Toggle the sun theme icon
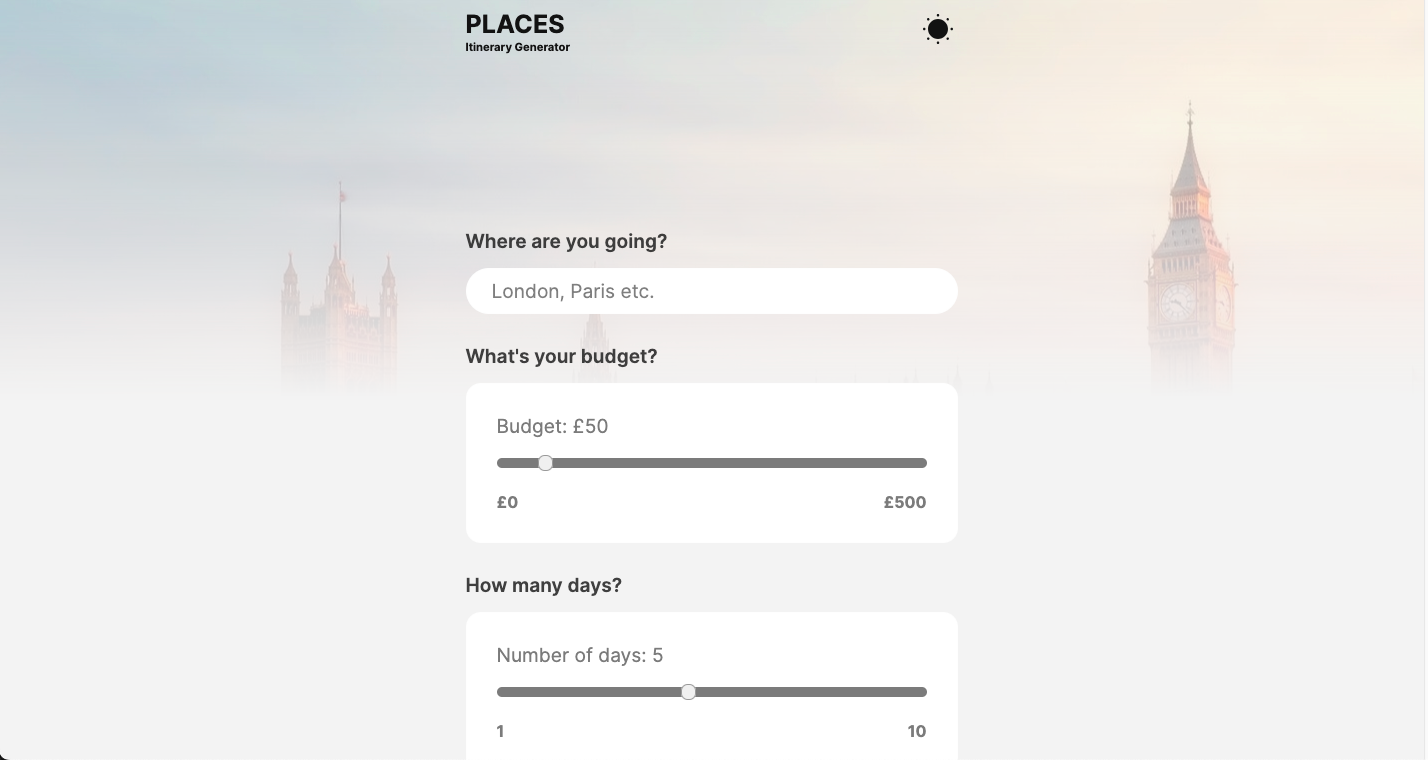 (x=937, y=30)
